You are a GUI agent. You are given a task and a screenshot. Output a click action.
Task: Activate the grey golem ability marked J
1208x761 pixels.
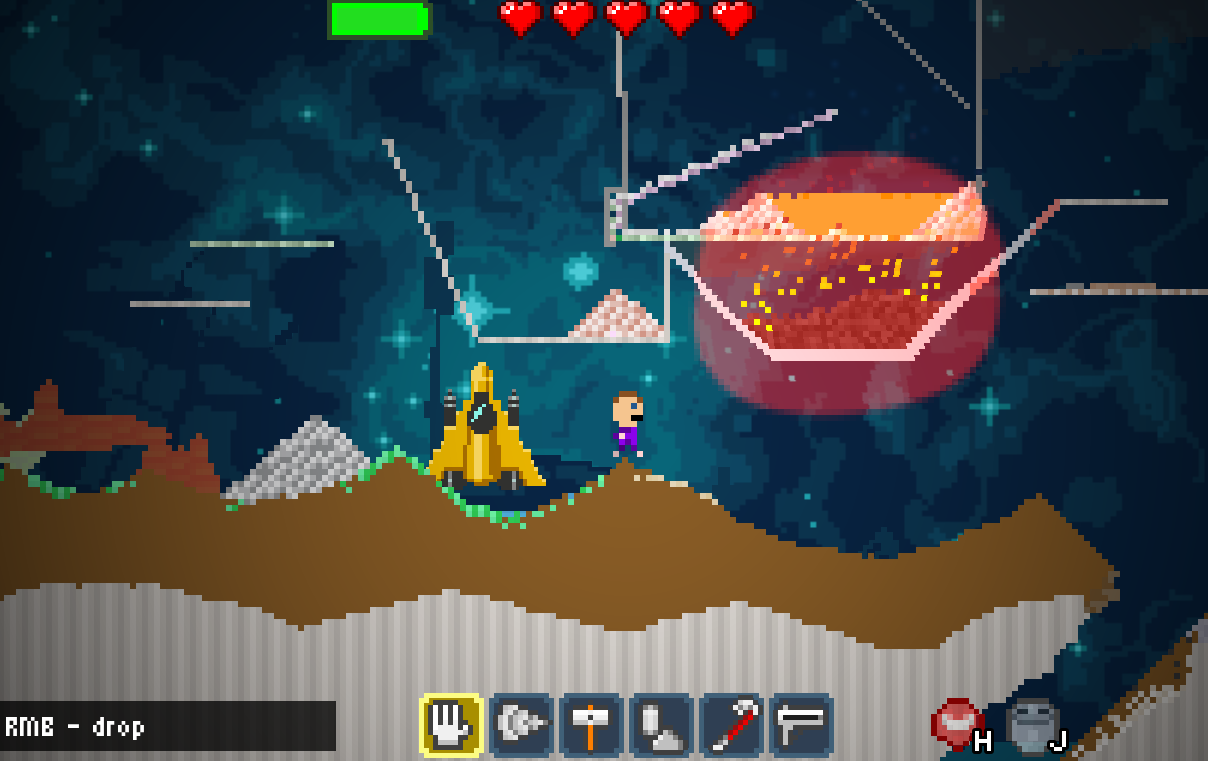tap(1032, 724)
